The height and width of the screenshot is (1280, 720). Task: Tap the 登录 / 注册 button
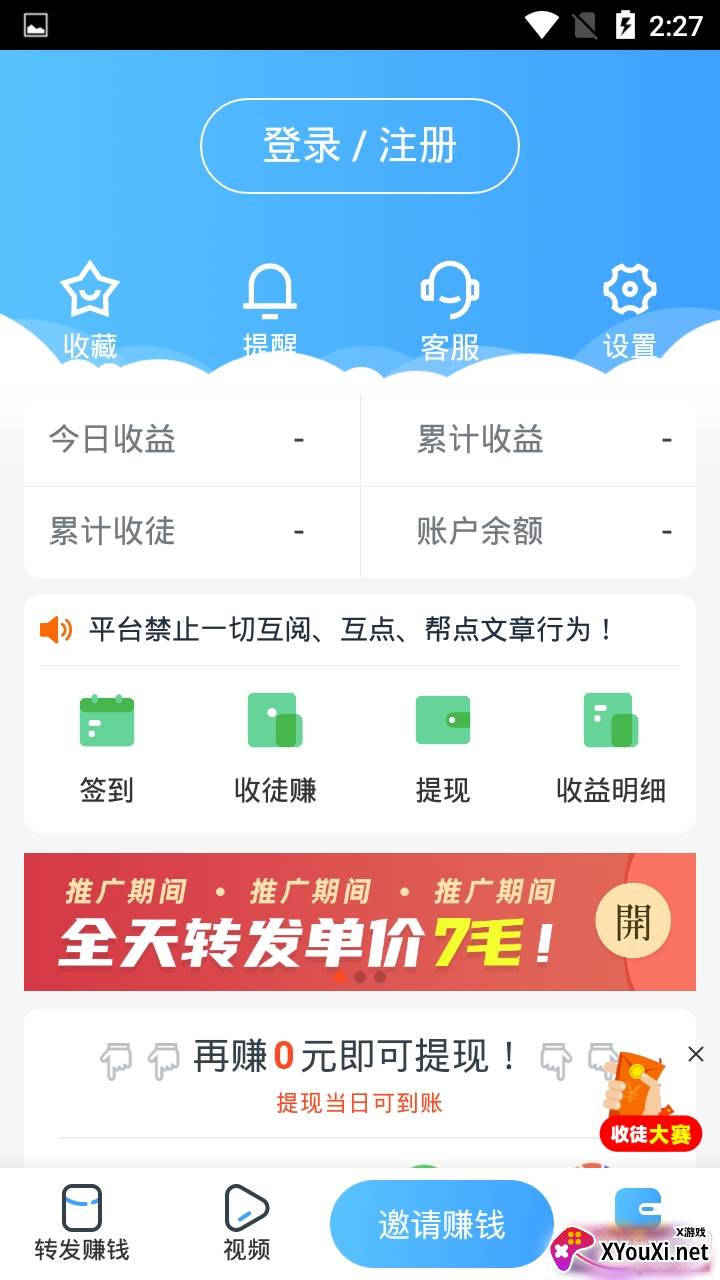click(360, 146)
